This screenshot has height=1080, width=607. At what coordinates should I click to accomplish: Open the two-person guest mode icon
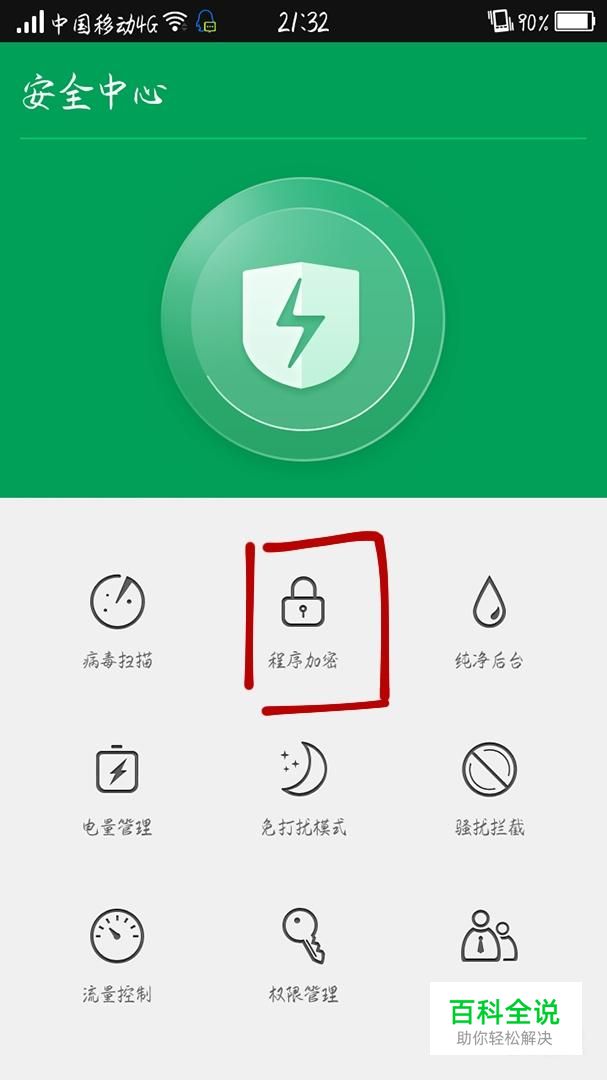click(x=489, y=936)
